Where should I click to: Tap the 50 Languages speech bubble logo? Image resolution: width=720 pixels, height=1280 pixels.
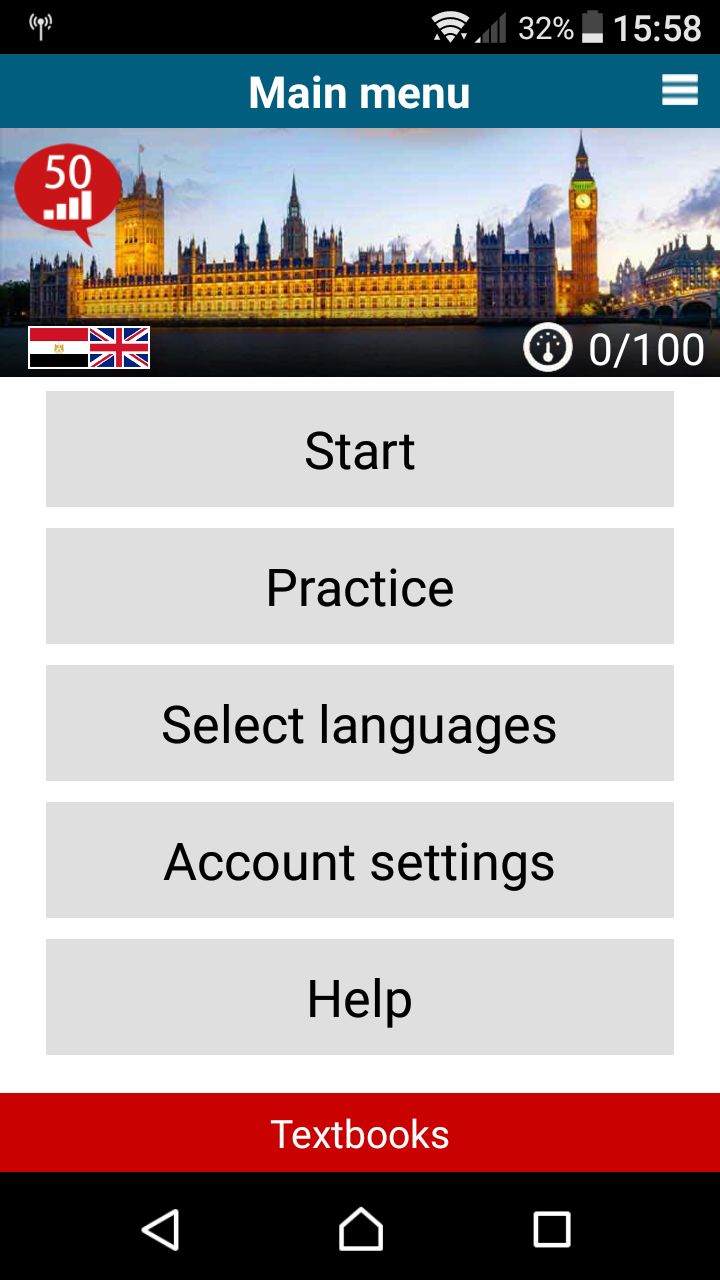click(68, 190)
